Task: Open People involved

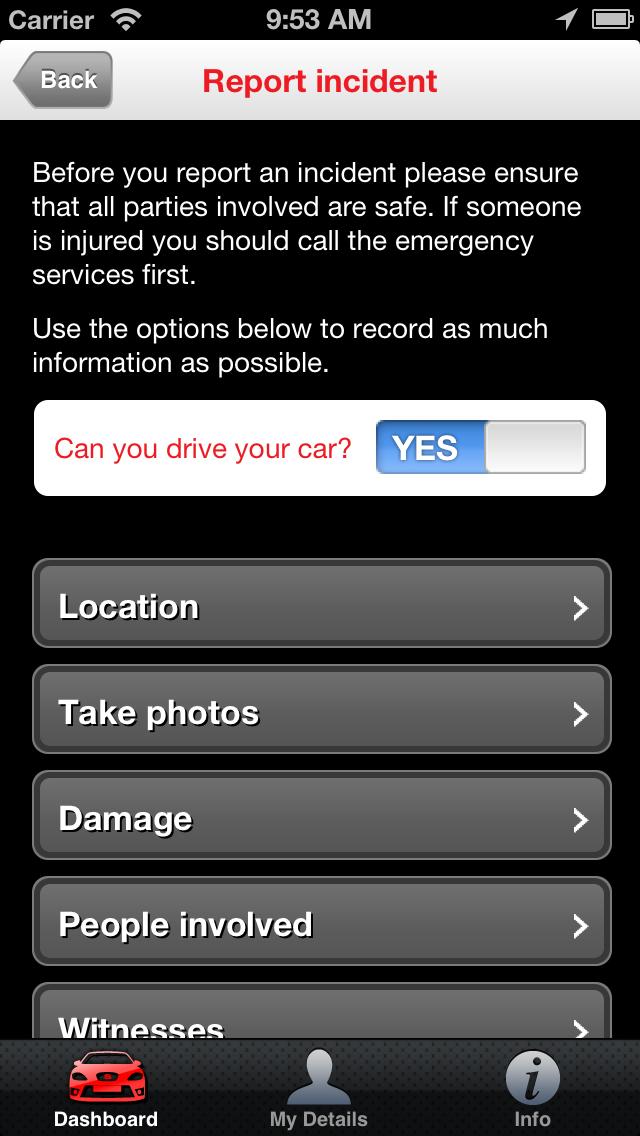Action: pyautogui.click(x=321, y=924)
